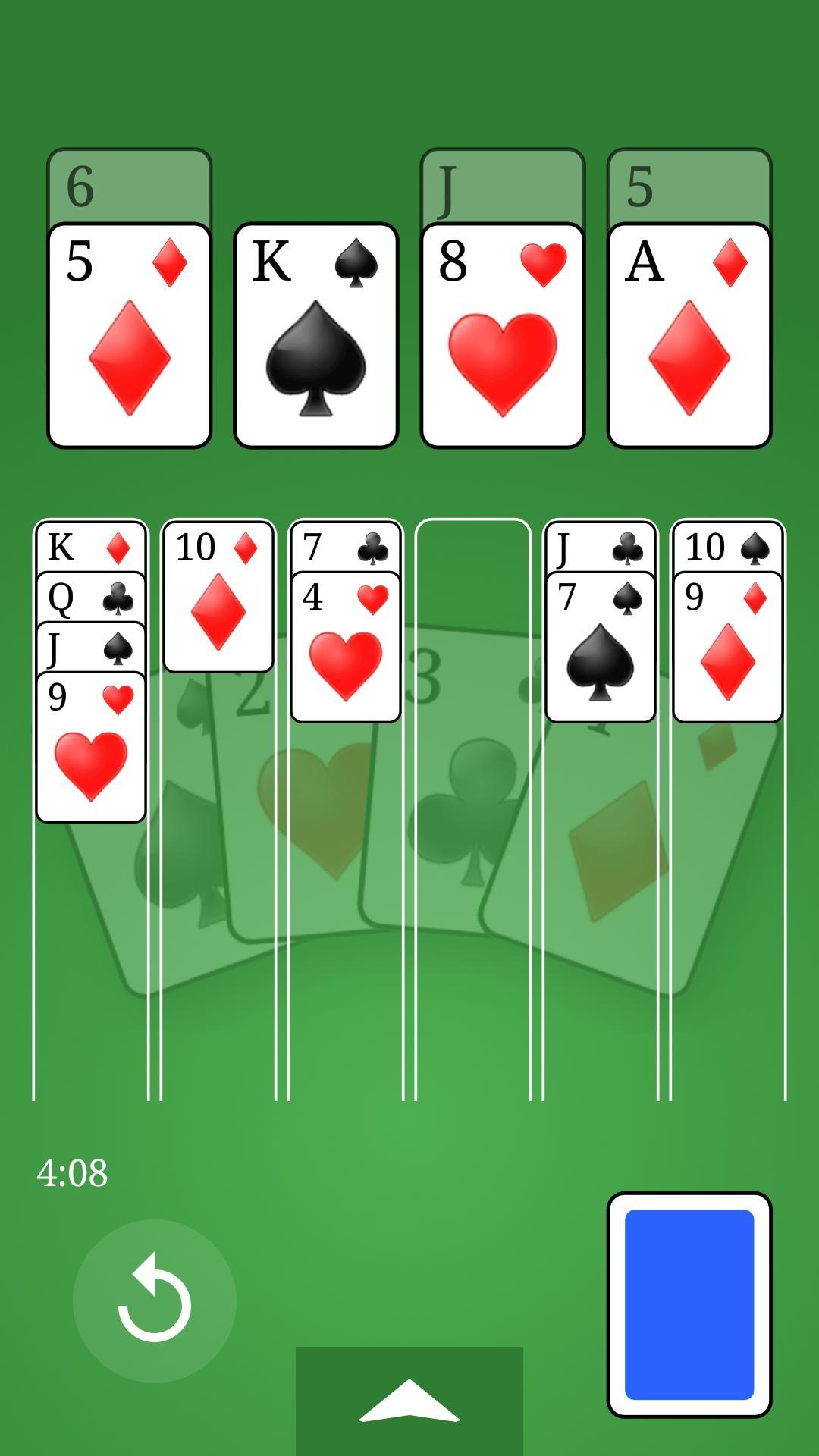This screenshot has height=1456, width=819.
Task: Select the 9 of hearts tableau card
Action: point(91,747)
